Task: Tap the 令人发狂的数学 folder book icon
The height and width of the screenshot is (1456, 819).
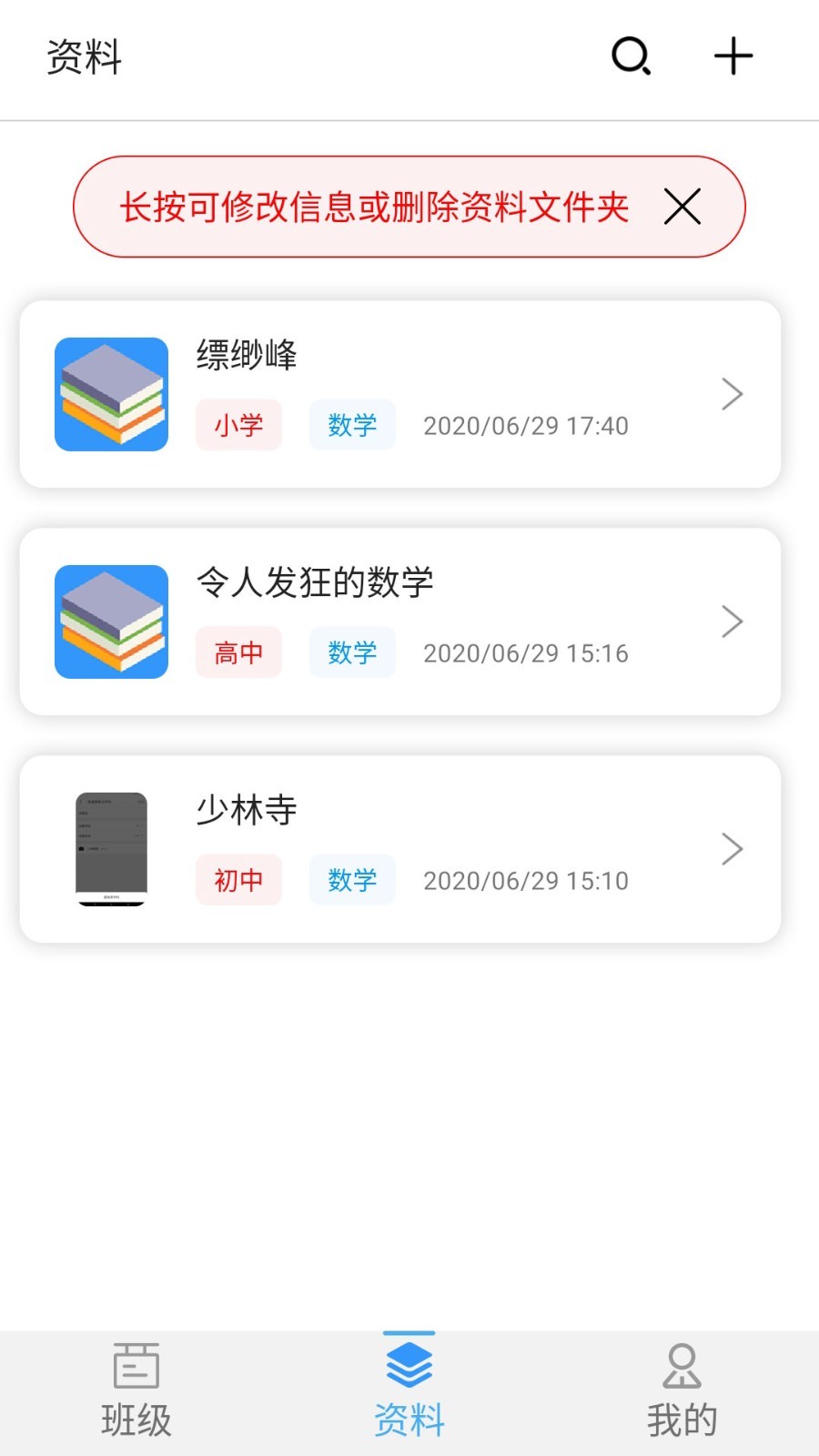Action: coord(110,621)
